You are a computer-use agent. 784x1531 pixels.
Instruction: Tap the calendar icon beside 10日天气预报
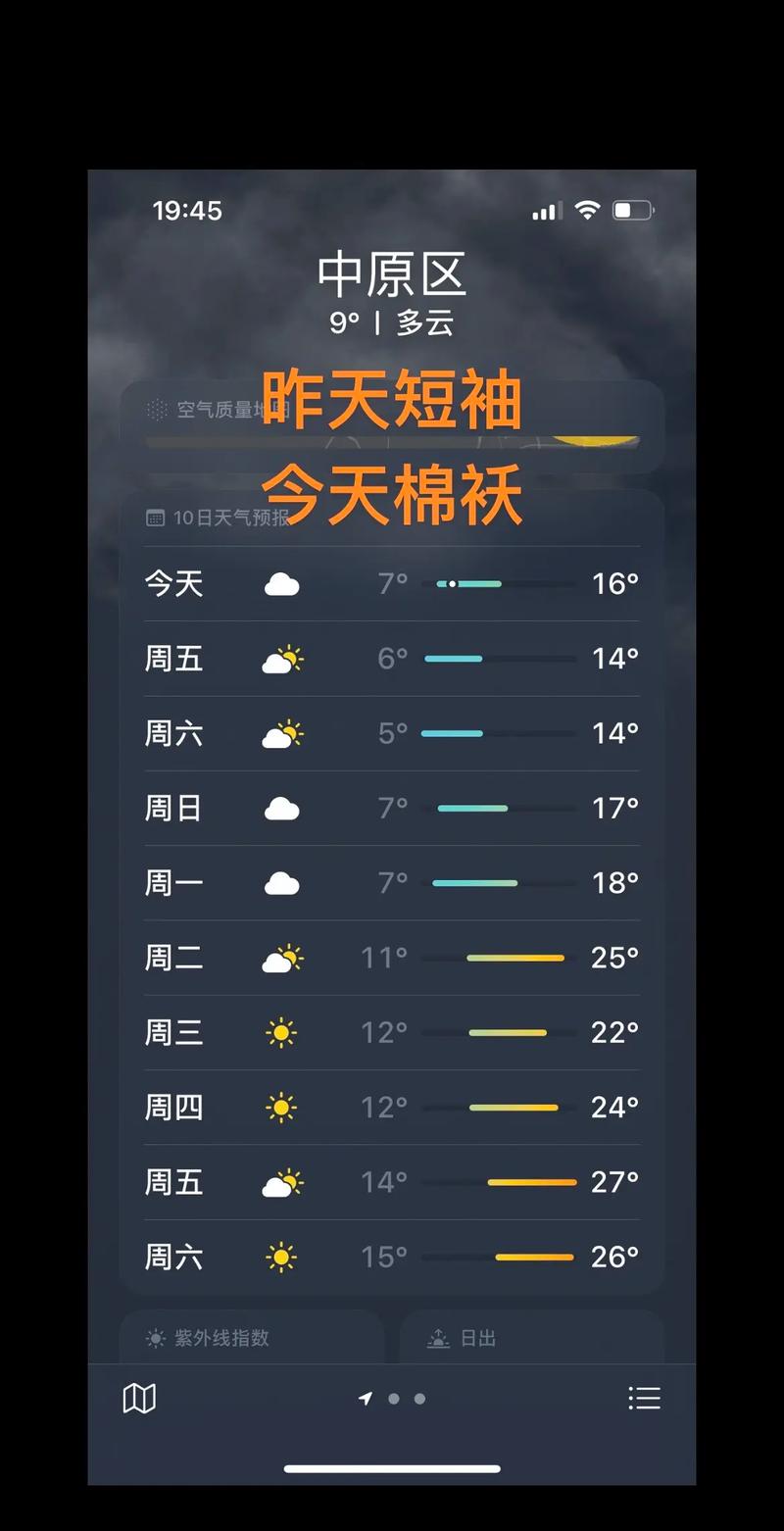click(154, 514)
